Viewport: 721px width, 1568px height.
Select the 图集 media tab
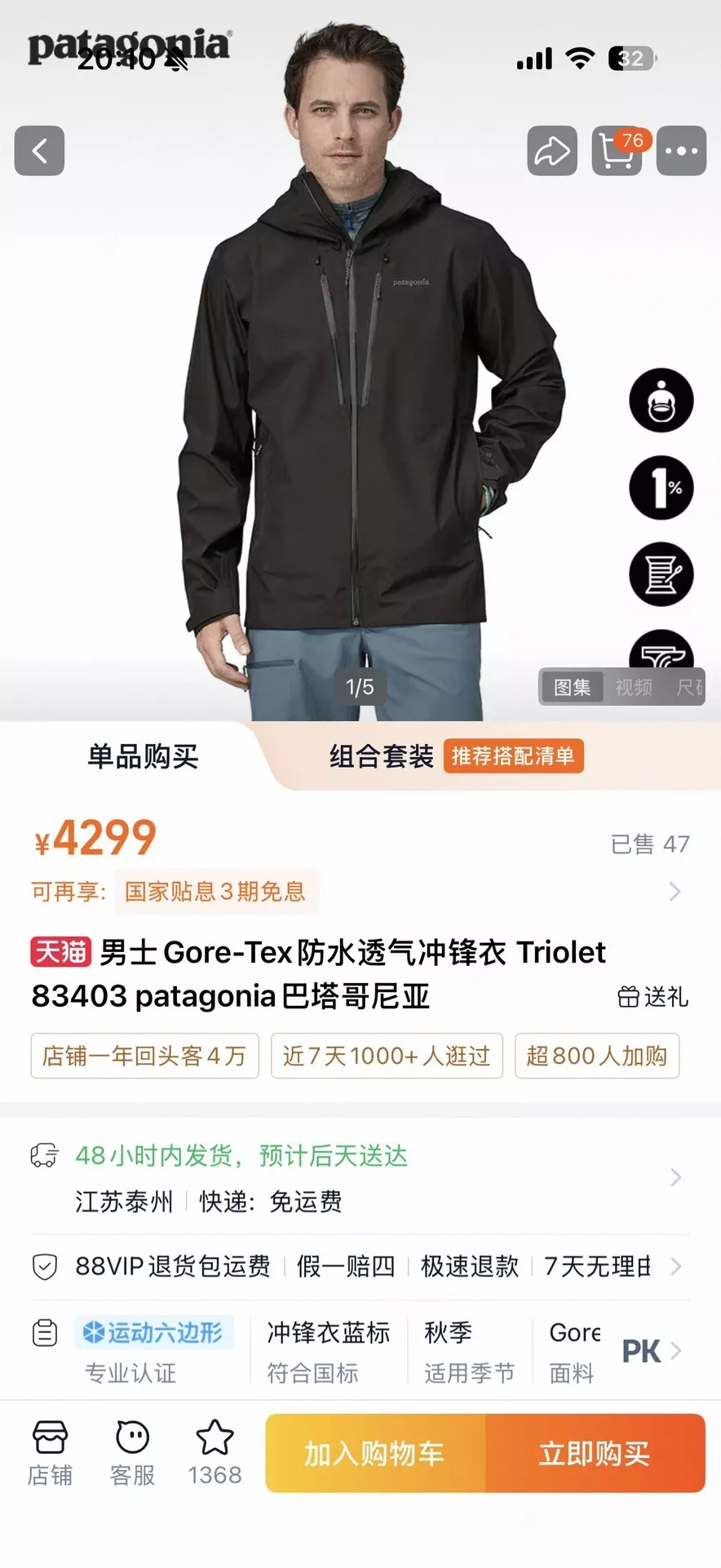[x=572, y=688]
